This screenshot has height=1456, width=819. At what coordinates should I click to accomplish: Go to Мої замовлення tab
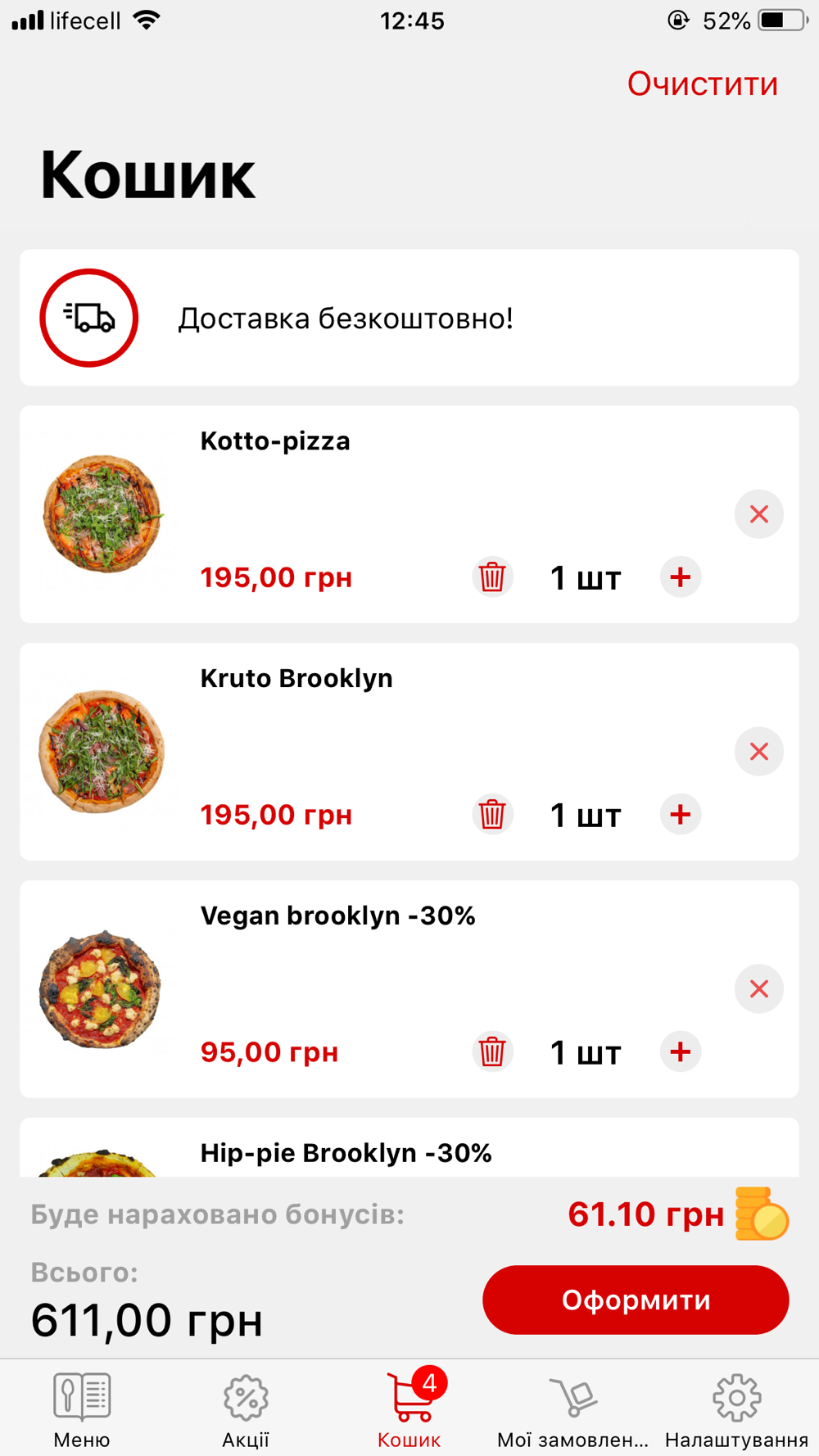tap(573, 1410)
